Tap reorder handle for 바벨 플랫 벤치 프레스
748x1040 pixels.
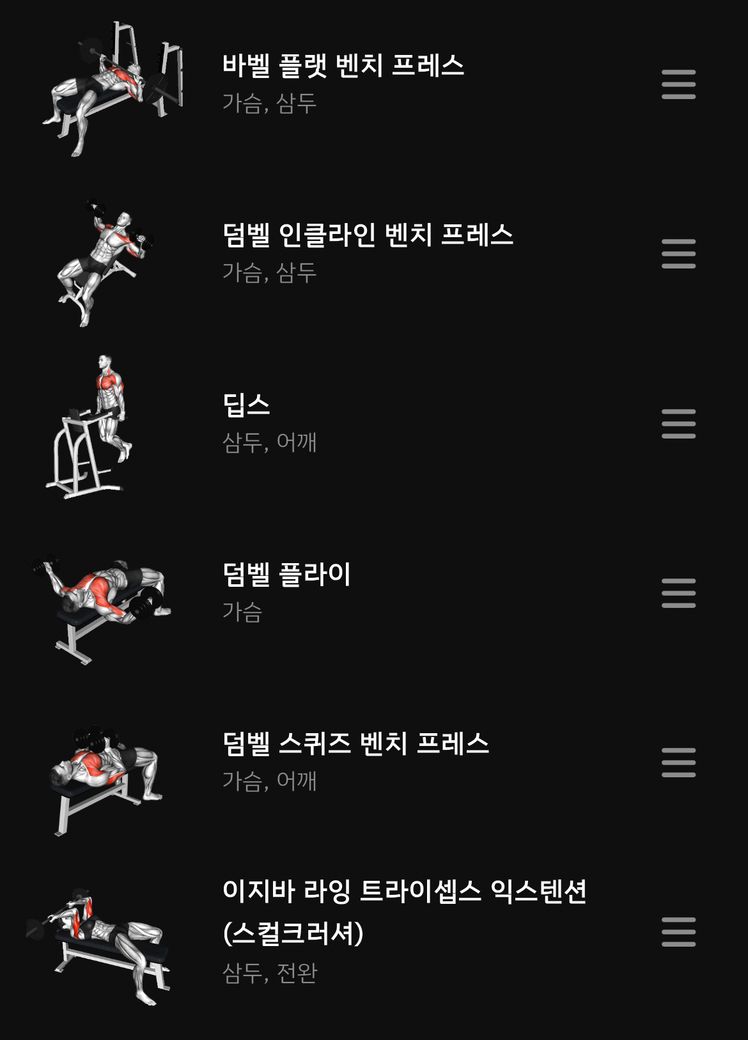678,85
